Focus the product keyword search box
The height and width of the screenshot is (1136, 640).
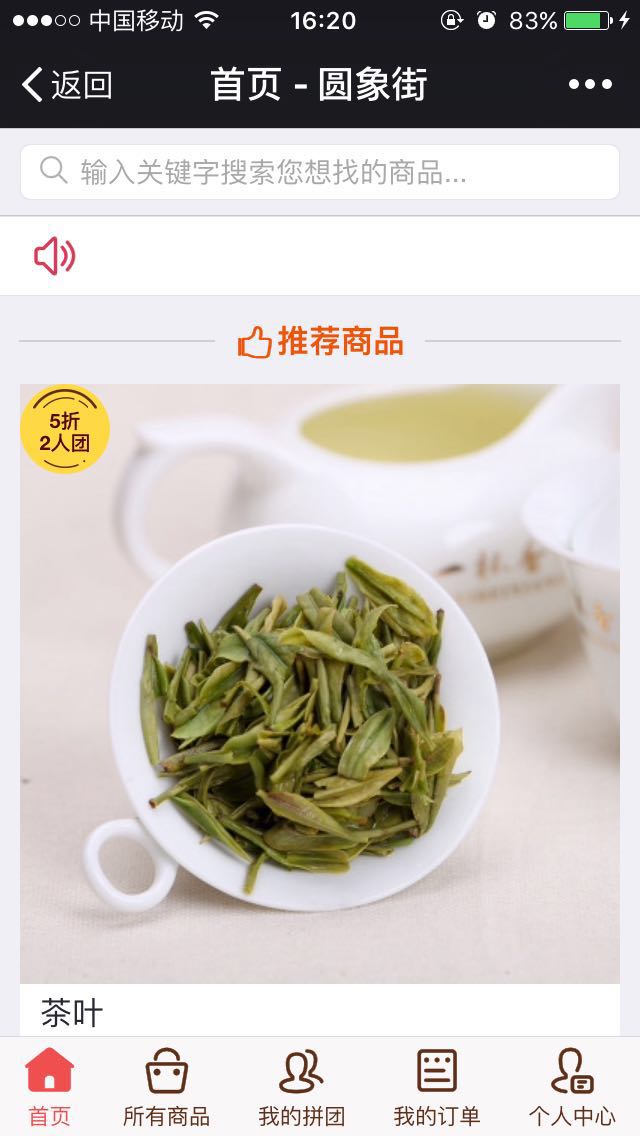(x=320, y=172)
